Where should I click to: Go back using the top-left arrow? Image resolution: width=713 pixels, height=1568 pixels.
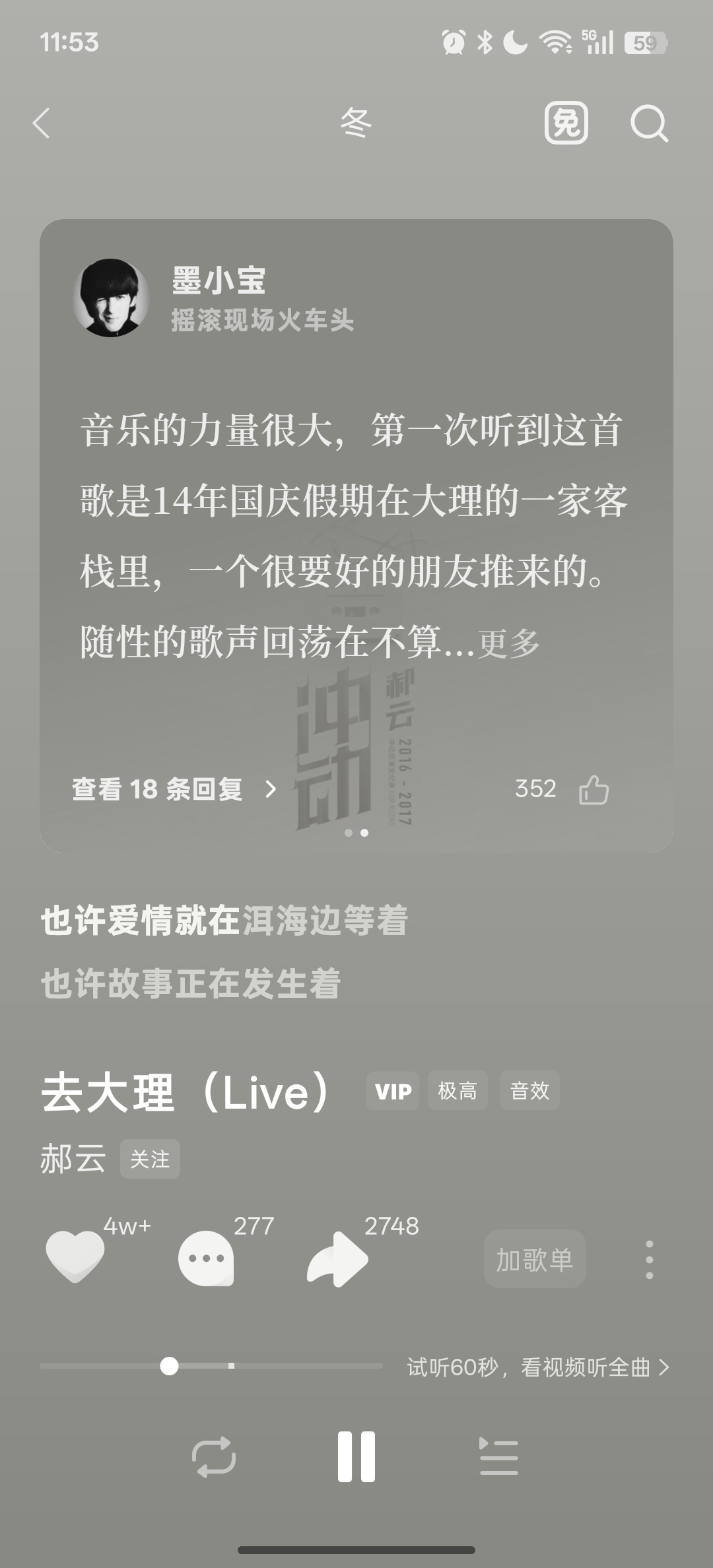pyautogui.click(x=42, y=123)
